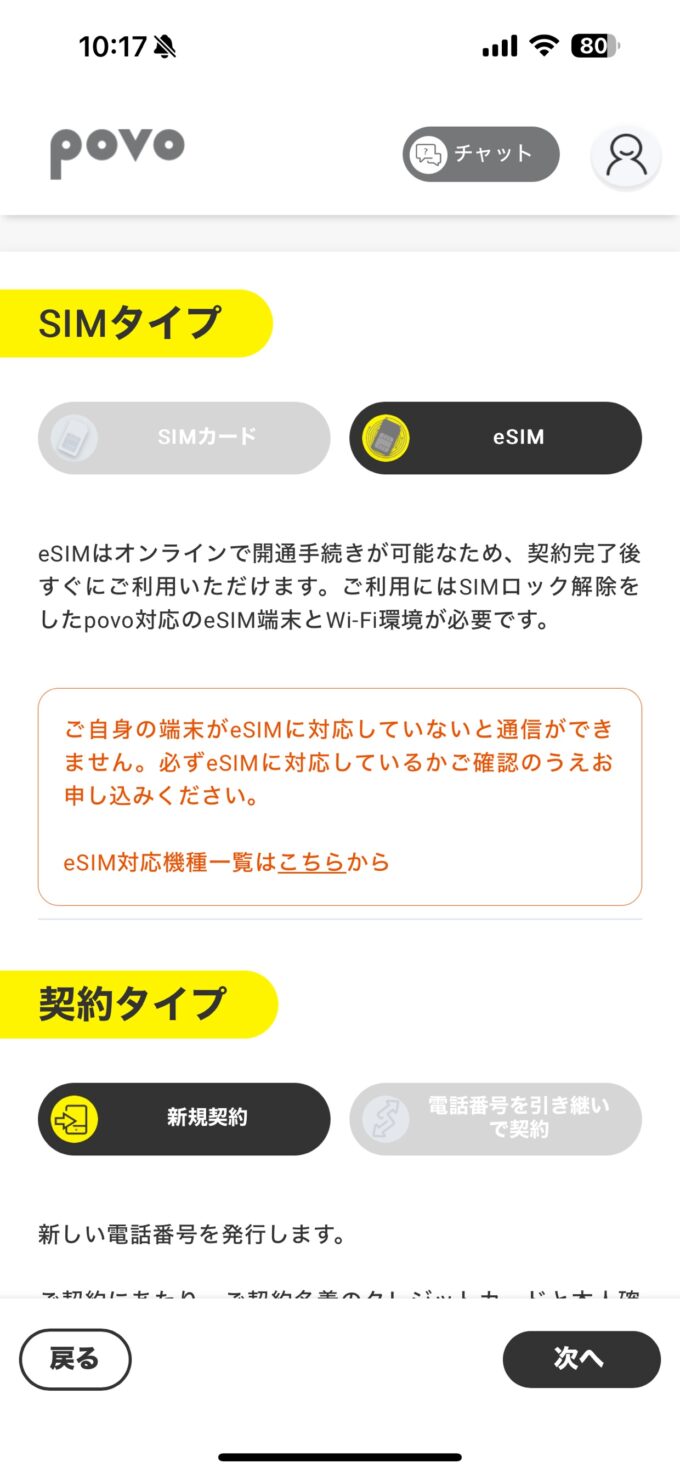
Task: Proceed with the 次へ button
Action: 581,1358
